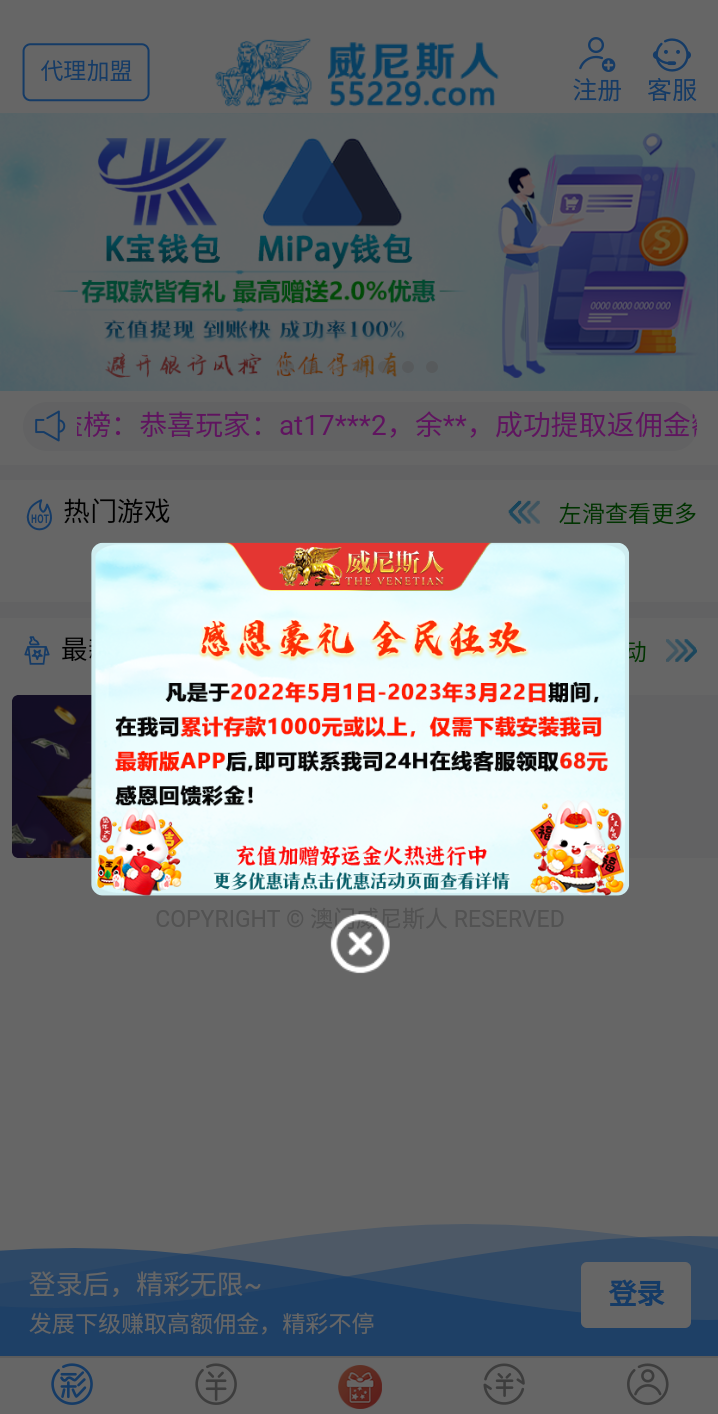Open the center gift promotions tab

pyautogui.click(x=360, y=1386)
